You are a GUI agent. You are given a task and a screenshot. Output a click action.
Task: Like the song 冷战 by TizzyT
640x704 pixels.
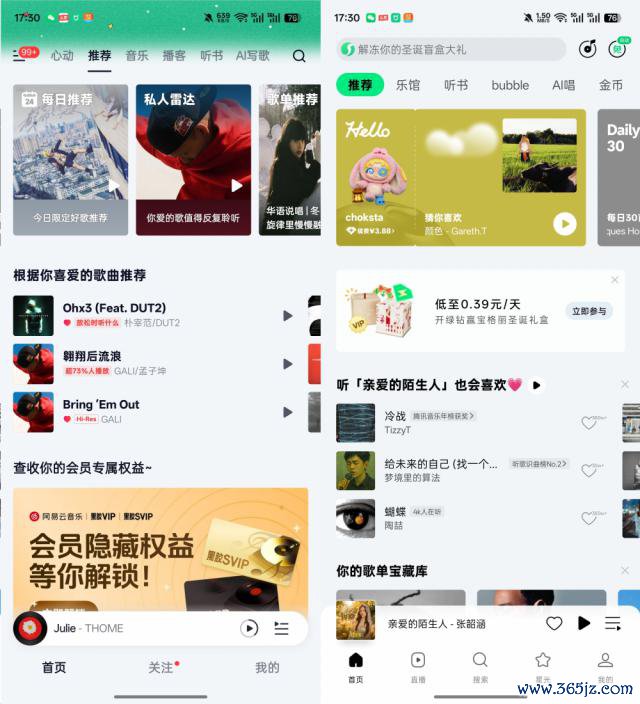pos(589,423)
